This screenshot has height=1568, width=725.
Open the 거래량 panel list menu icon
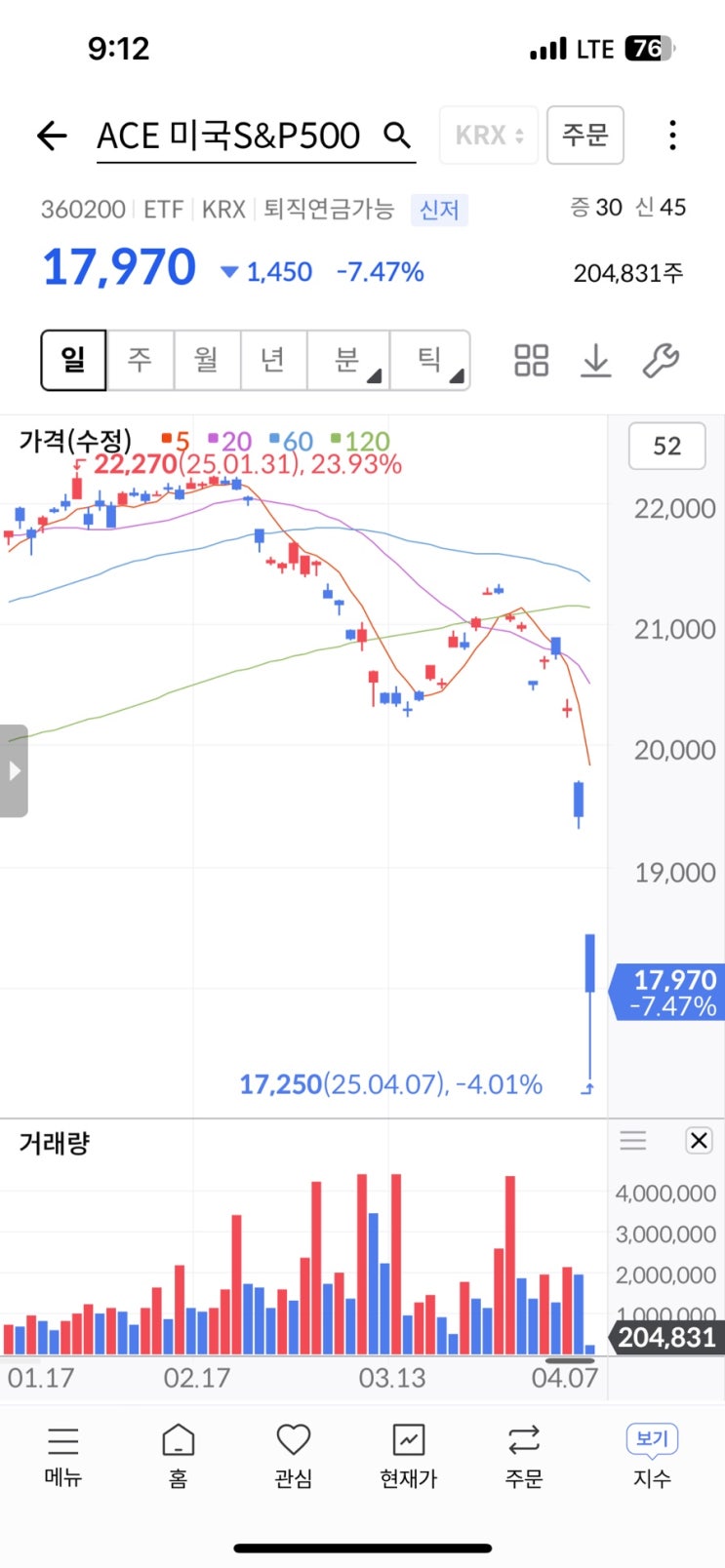coord(633,1141)
